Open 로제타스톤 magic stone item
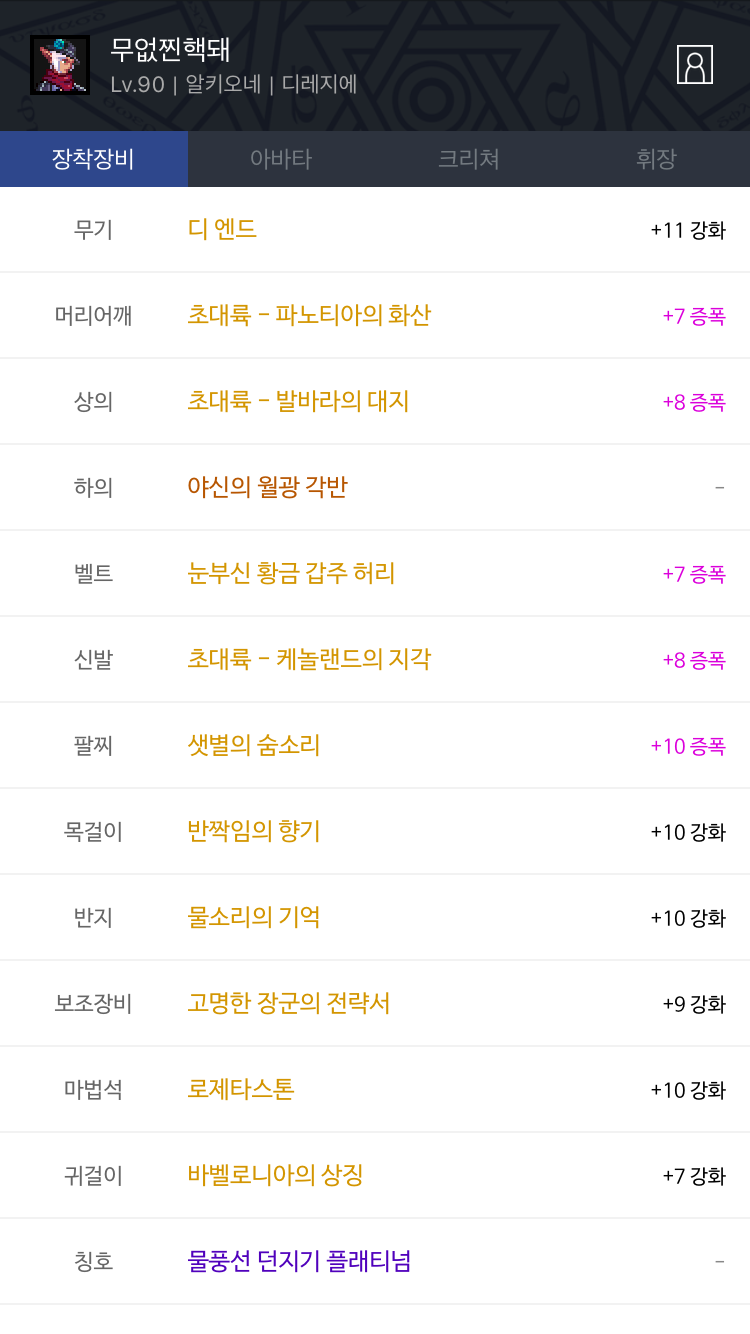Screen dimensions: 750x1334 click(241, 1089)
